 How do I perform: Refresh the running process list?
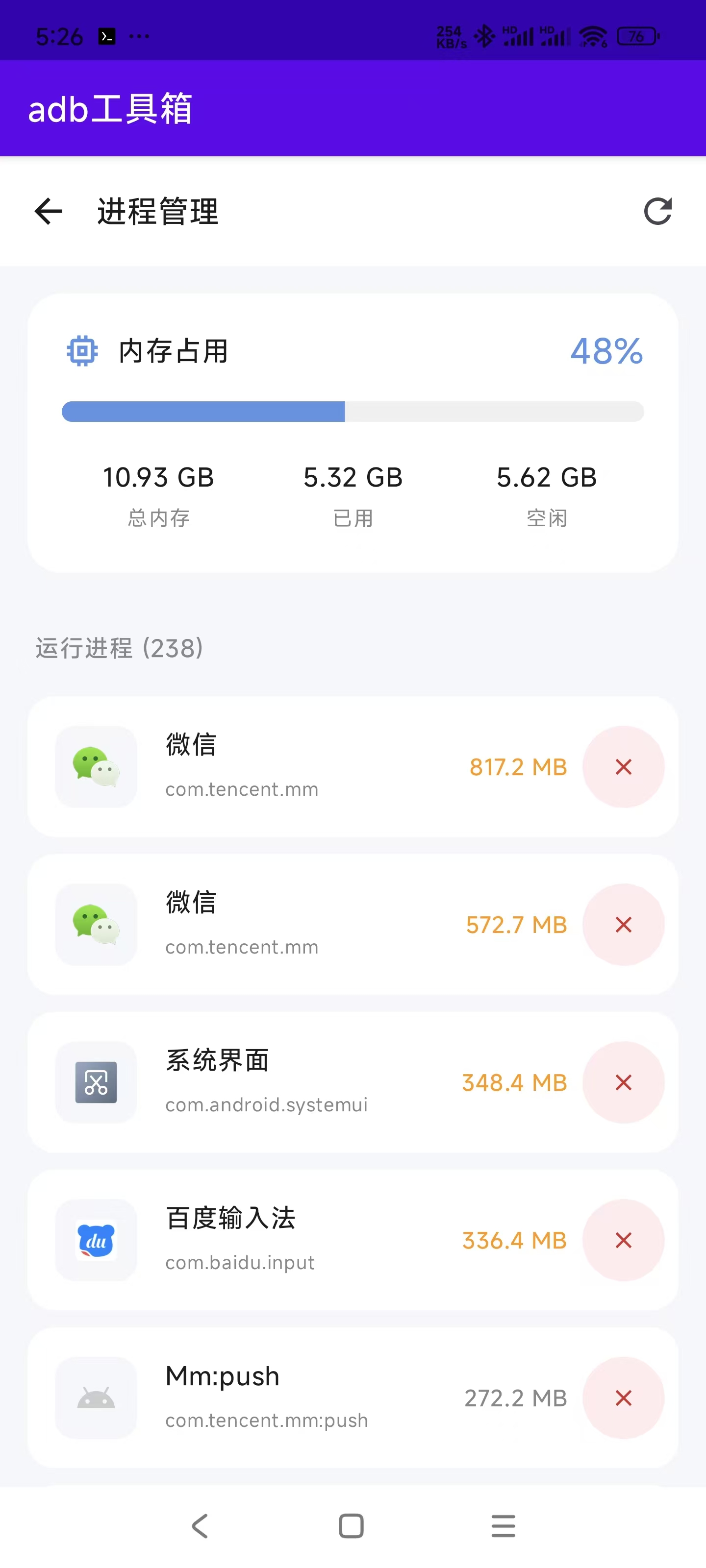click(657, 212)
